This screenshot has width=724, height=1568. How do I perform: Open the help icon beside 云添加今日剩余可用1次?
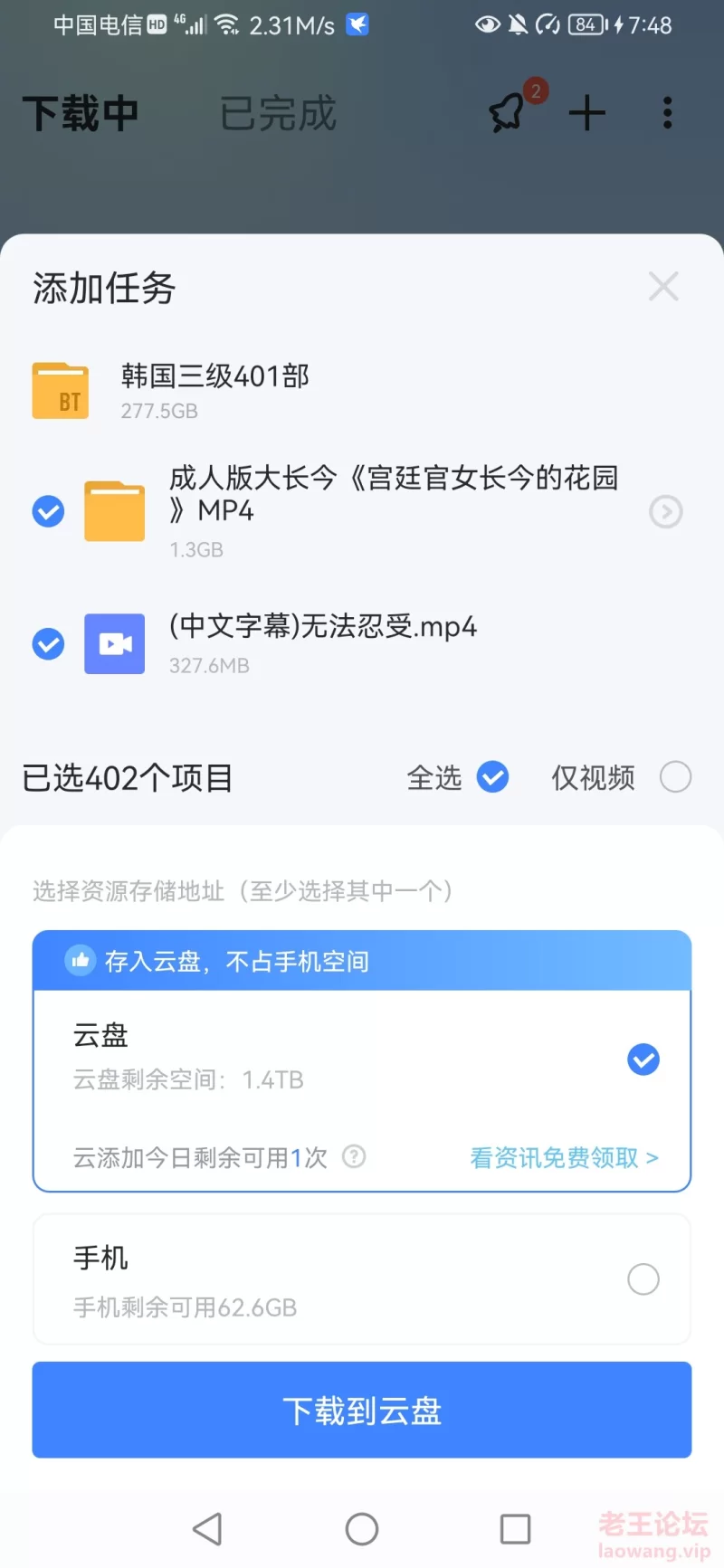pyautogui.click(x=354, y=1156)
